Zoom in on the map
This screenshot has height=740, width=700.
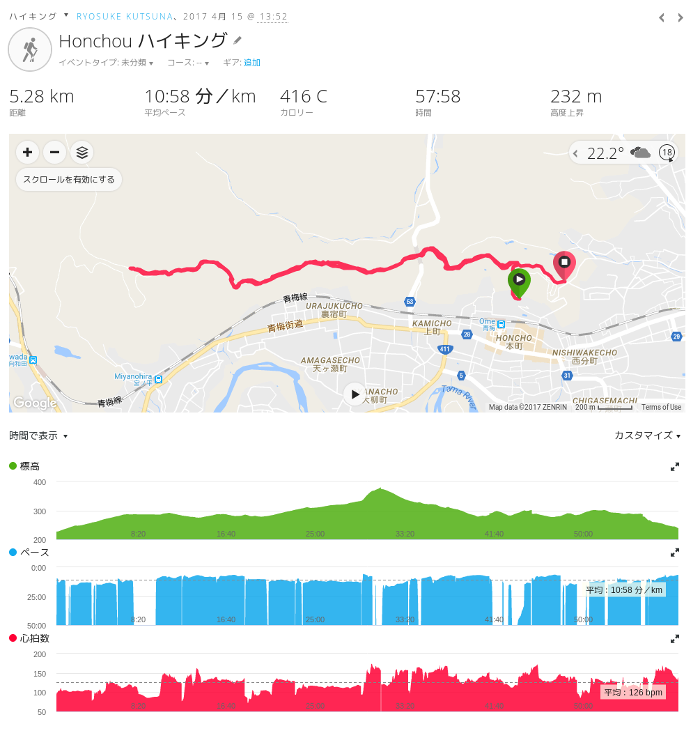coord(27,153)
